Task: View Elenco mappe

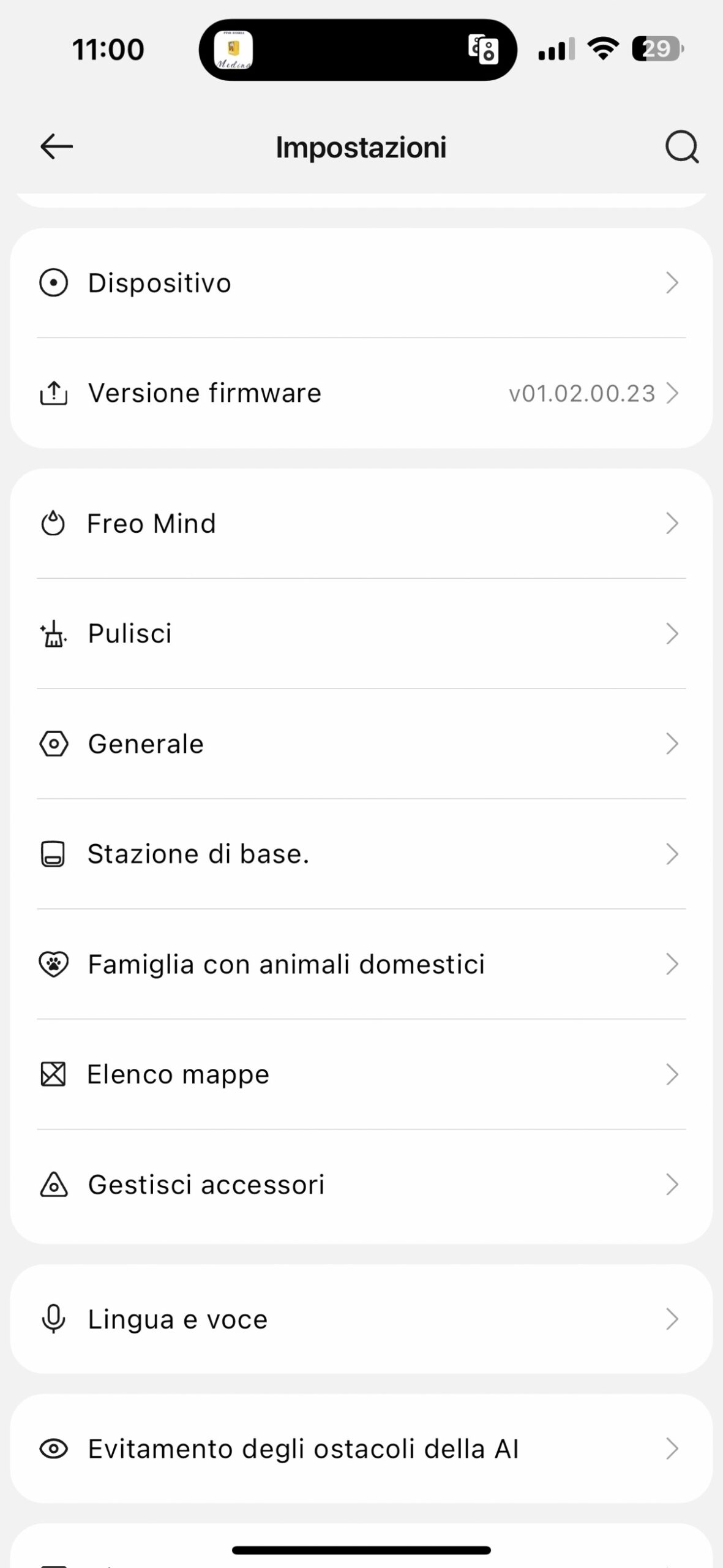Action: 361,1075
